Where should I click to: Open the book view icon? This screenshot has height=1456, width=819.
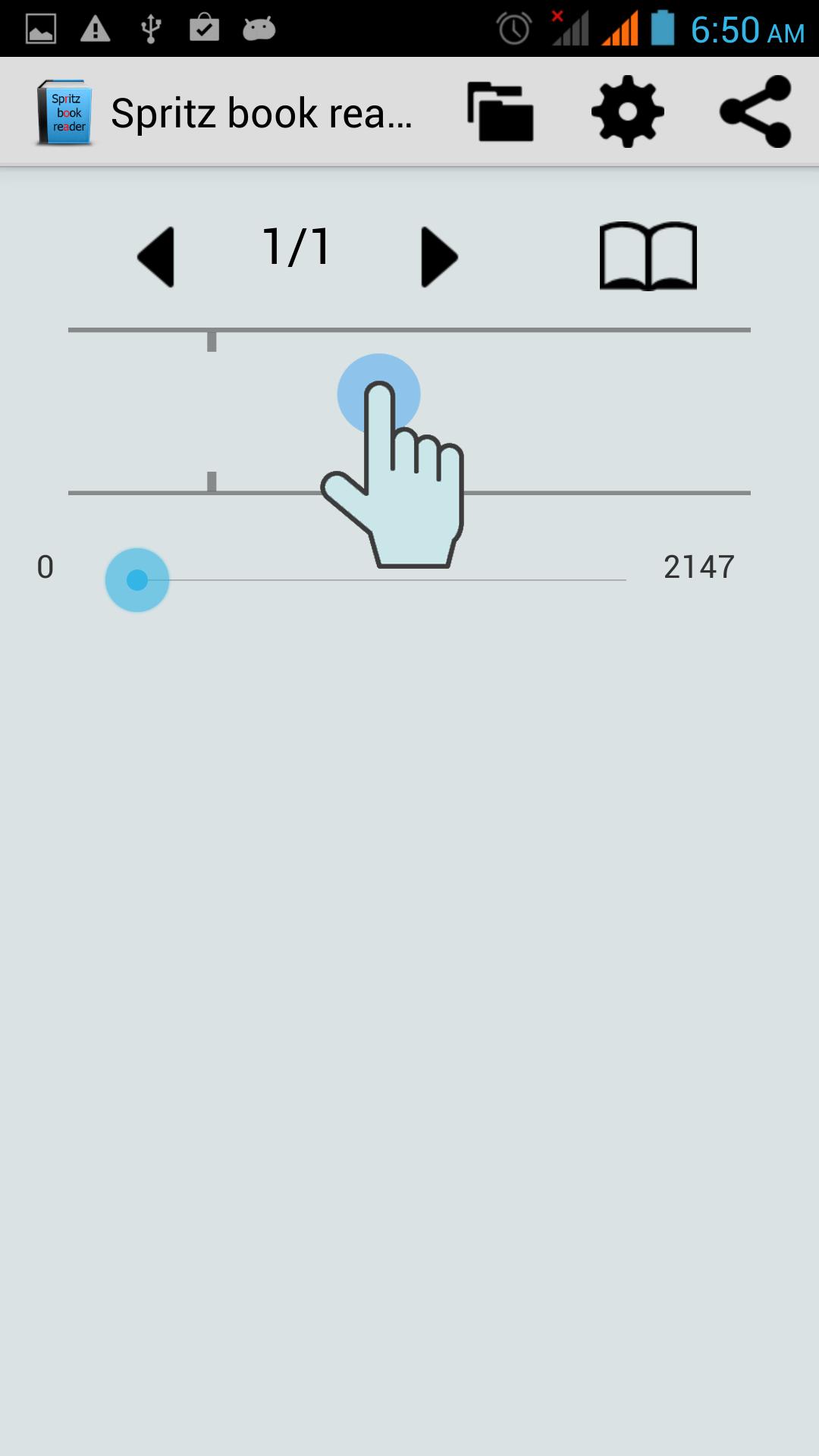(x=648, y=256)
